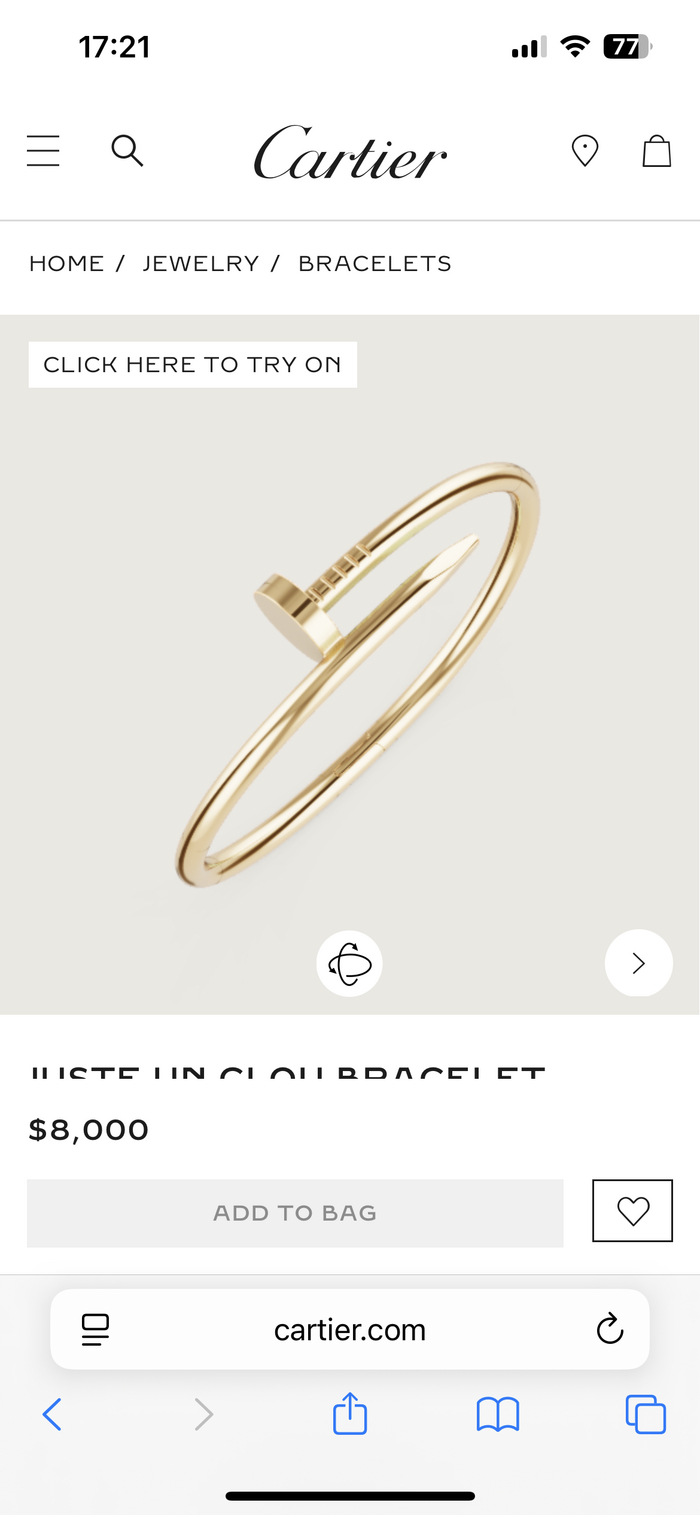Image resolution: width=700 pixels, height=1515 pixels.
Task: Reload the page
Action: tap(609, 1329)
